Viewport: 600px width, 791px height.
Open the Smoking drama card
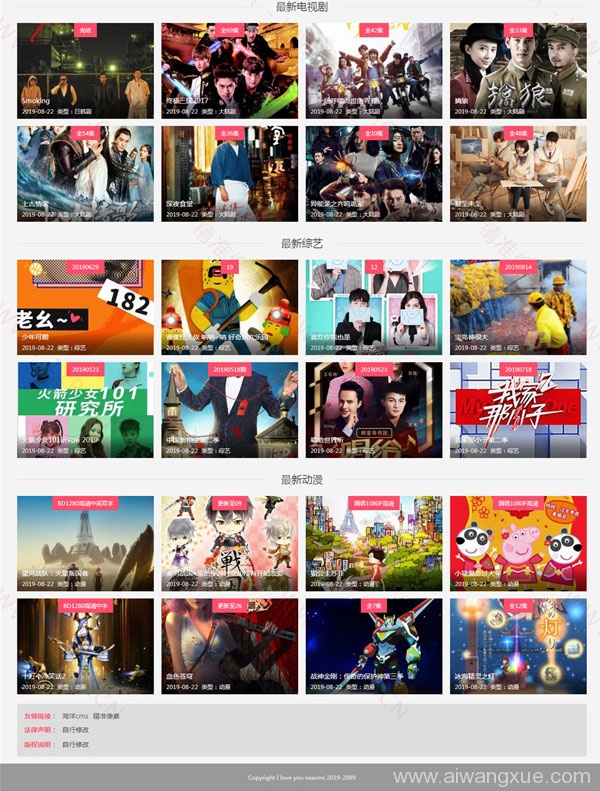85,70
